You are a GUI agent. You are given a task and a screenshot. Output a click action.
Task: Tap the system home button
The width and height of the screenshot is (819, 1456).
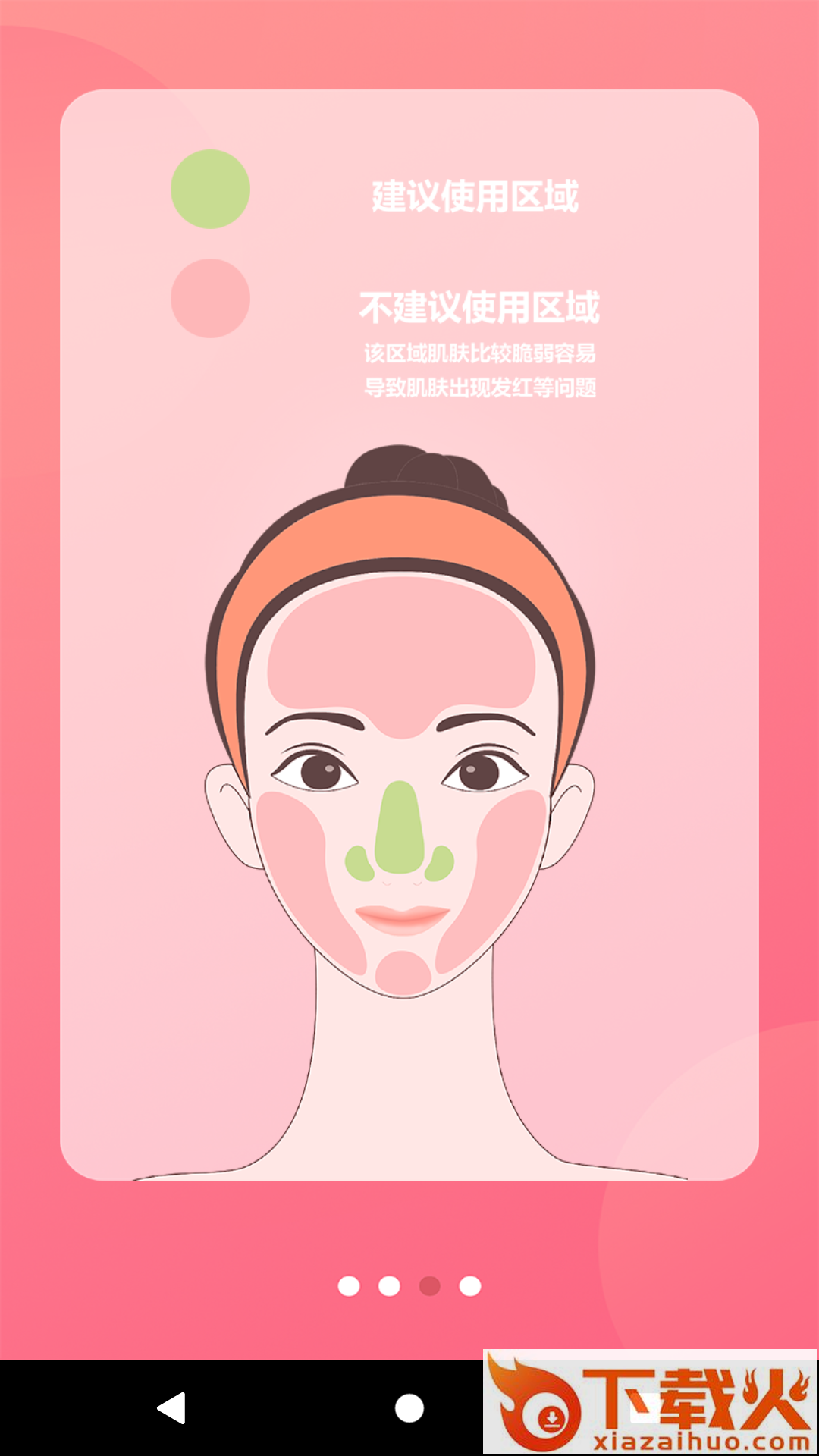409,1408
